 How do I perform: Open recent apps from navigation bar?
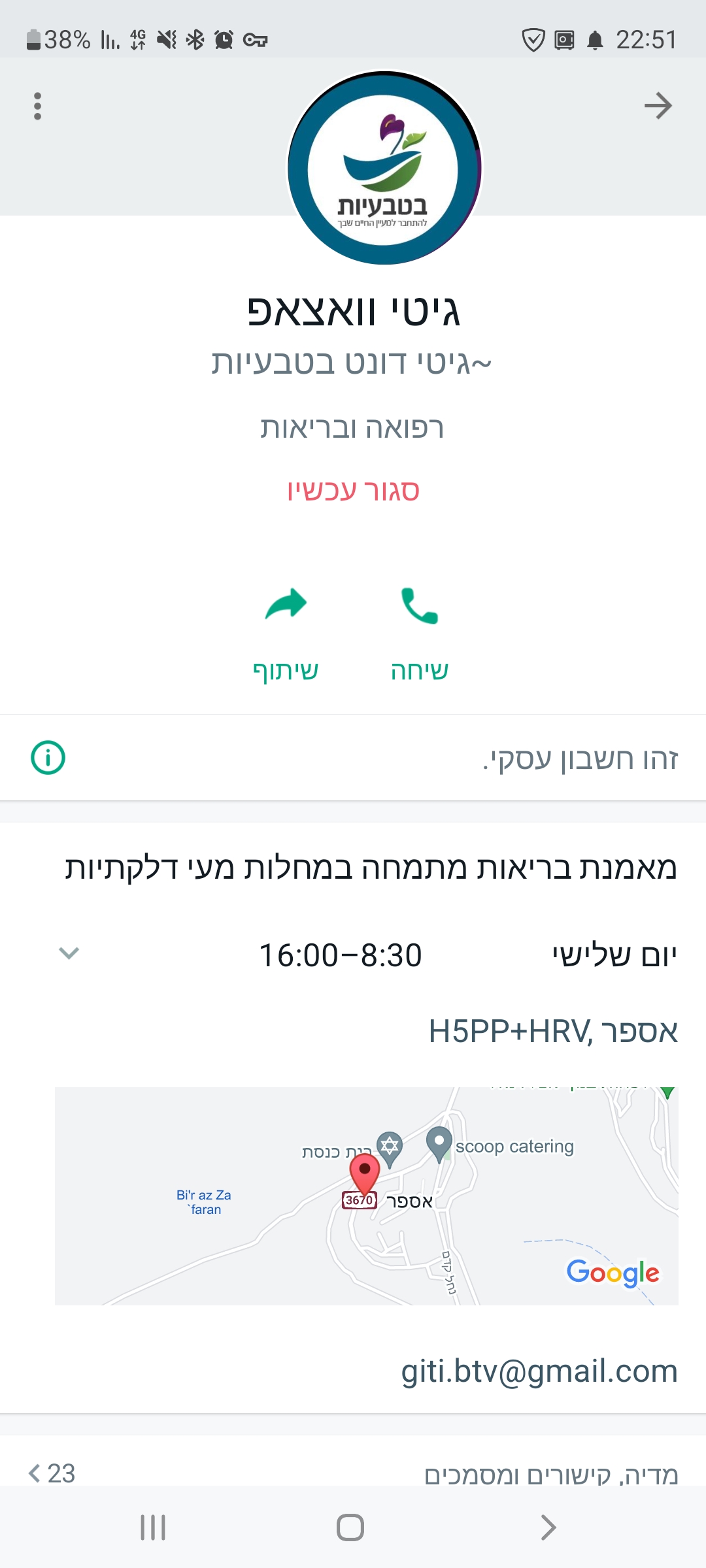click(x=153, y=1527)
